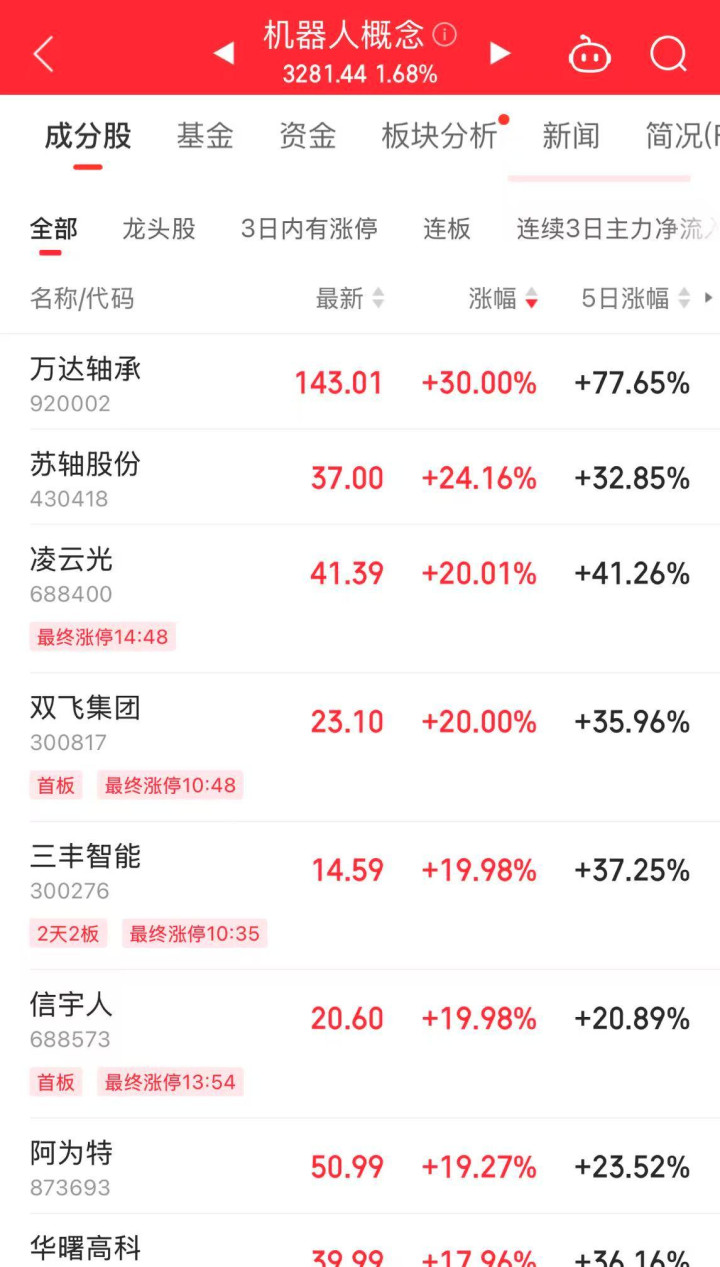Filter by 龙头股
The width and height of the screenshot is (720, 1267).
tap(159, 229)
